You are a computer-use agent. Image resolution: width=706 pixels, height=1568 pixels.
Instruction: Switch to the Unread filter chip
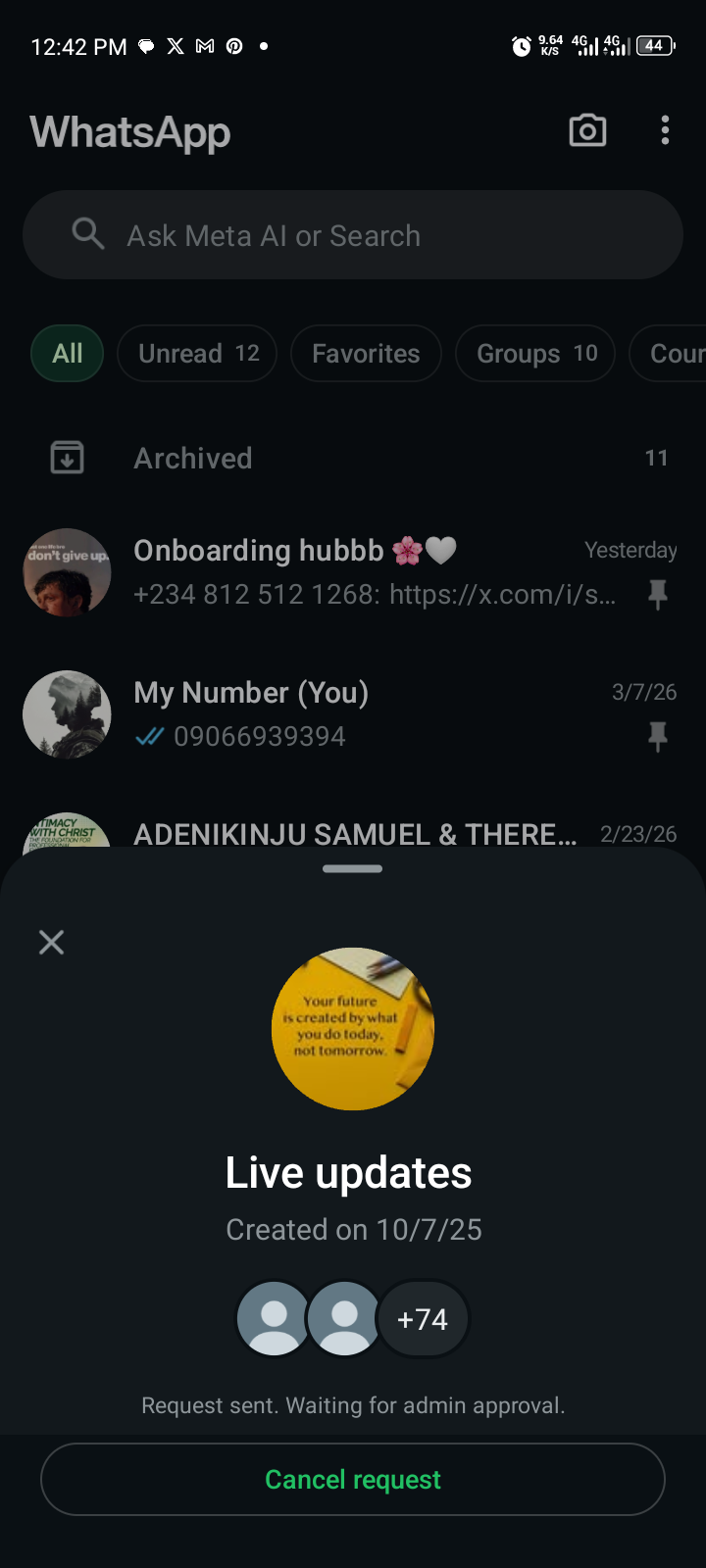tap(197, 354)
